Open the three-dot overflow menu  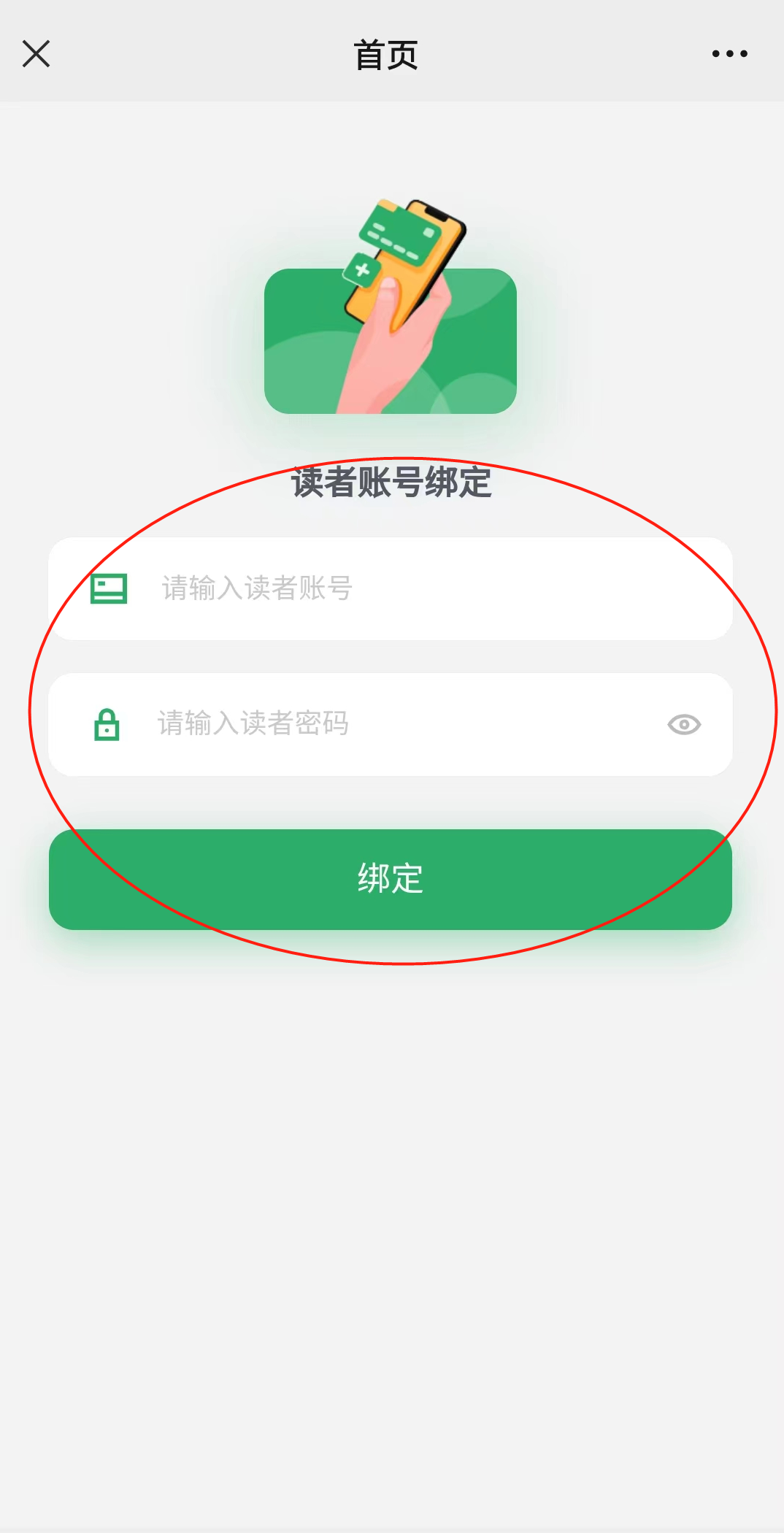(729, 54)
